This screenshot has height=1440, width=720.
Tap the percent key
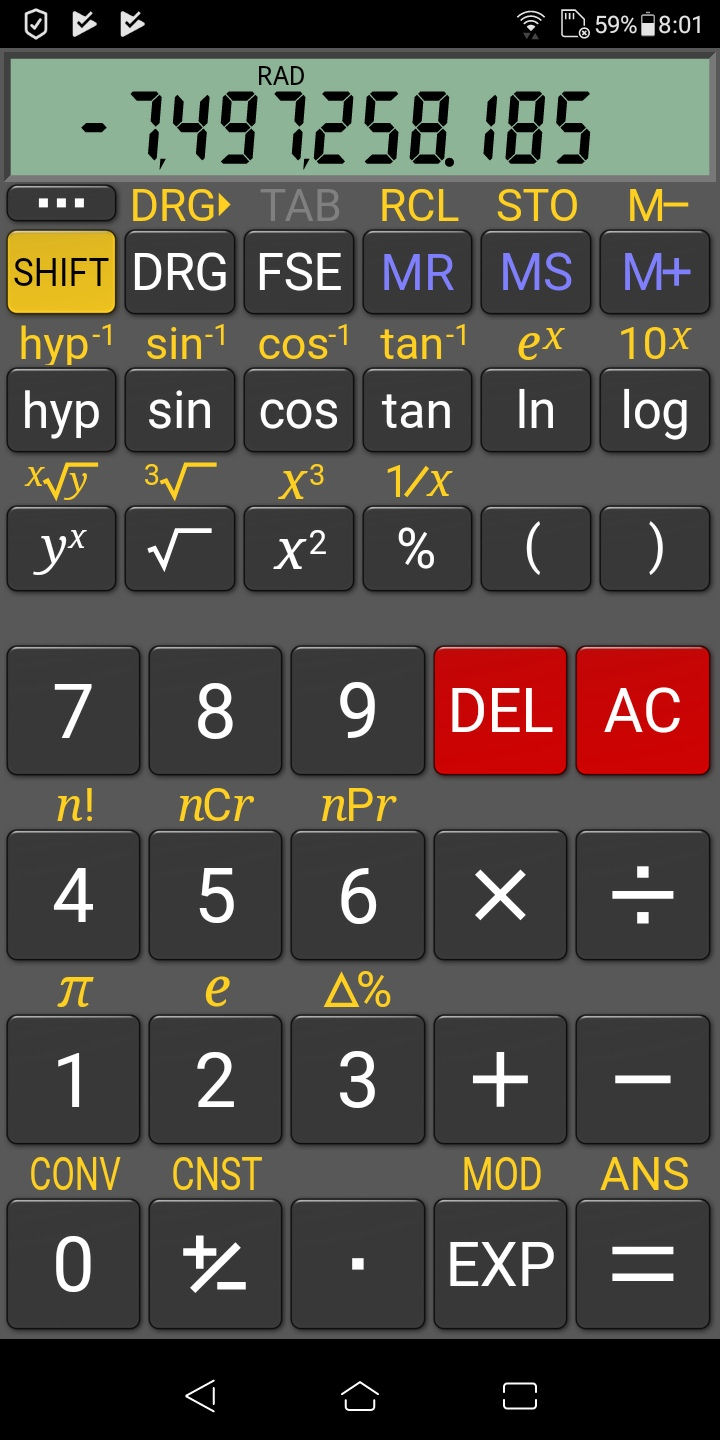(417, 549)
